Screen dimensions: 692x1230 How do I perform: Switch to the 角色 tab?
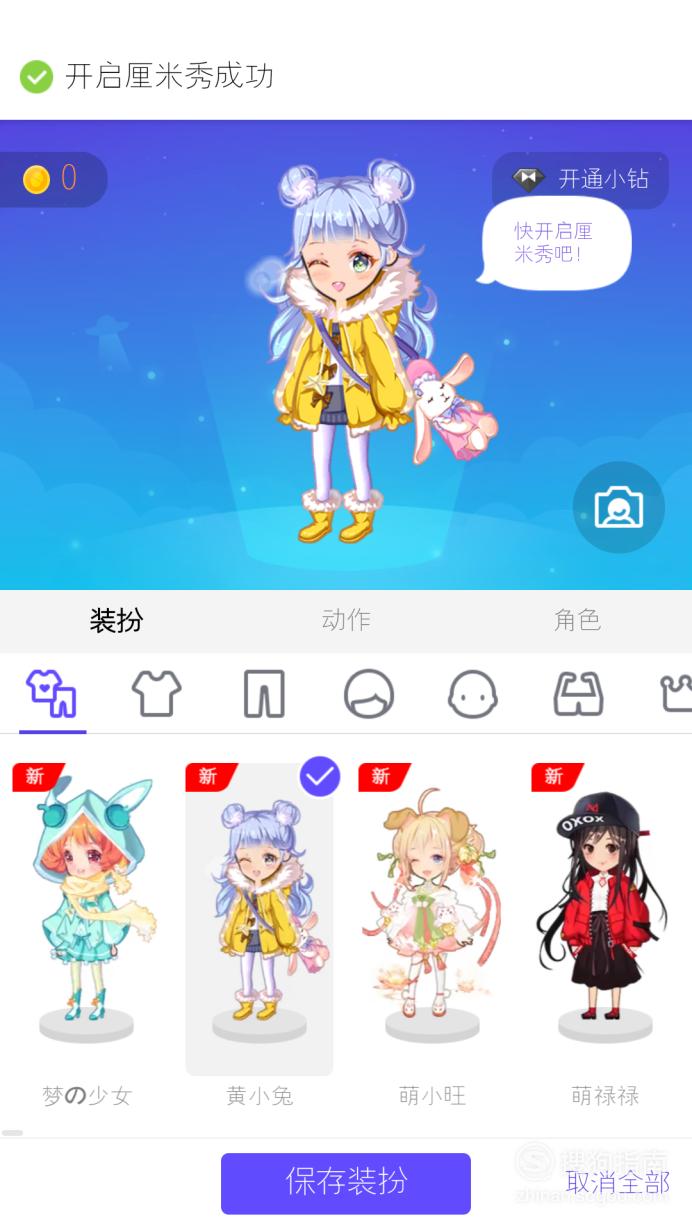point(577,620)
